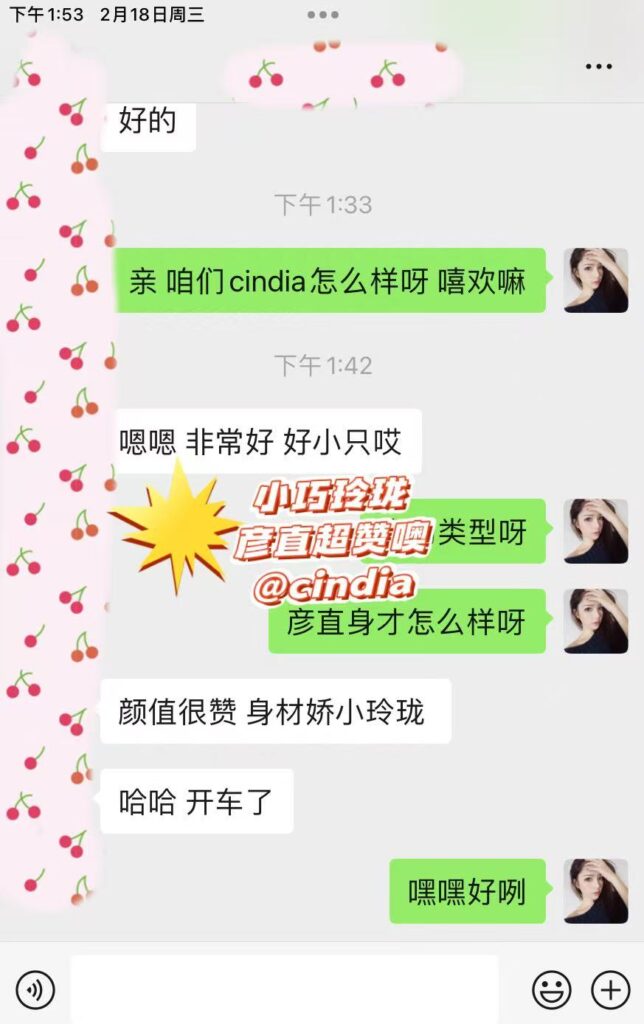The width and height of the screenshot is (644, 1024).
Task: Open the emoji sticker panel
Action: [x=551, y=990]
